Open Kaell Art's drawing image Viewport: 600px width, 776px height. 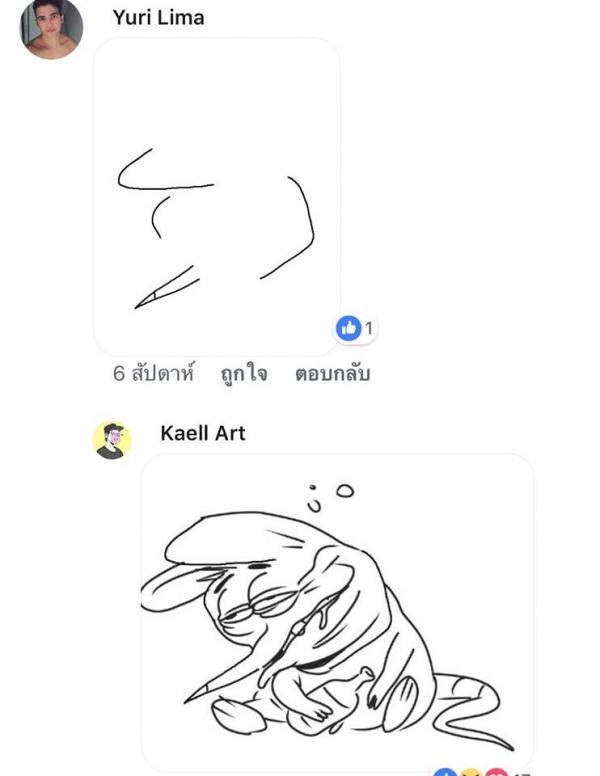[x=337, y=612]
